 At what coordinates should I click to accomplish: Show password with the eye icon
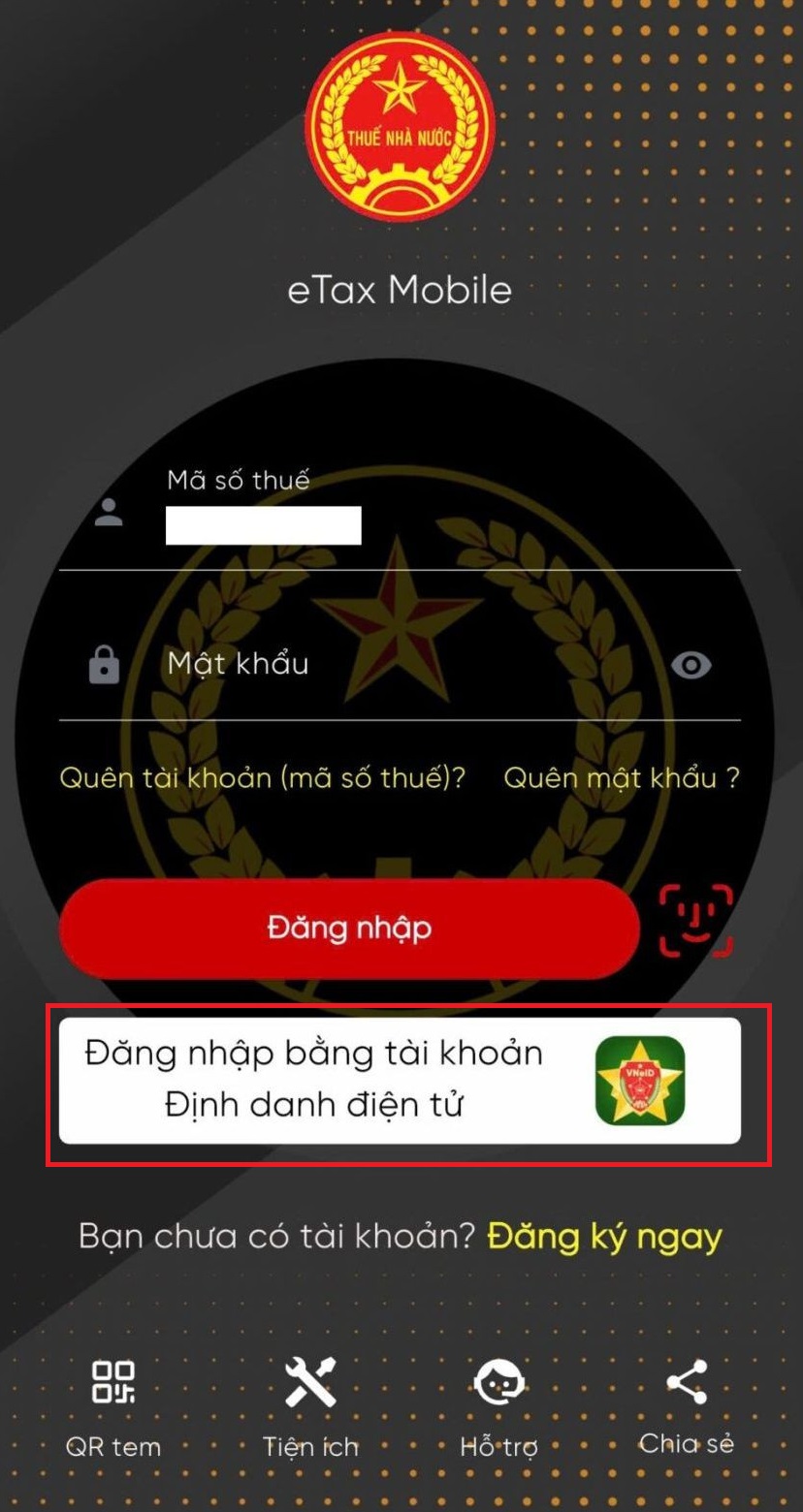pos(691,665)
